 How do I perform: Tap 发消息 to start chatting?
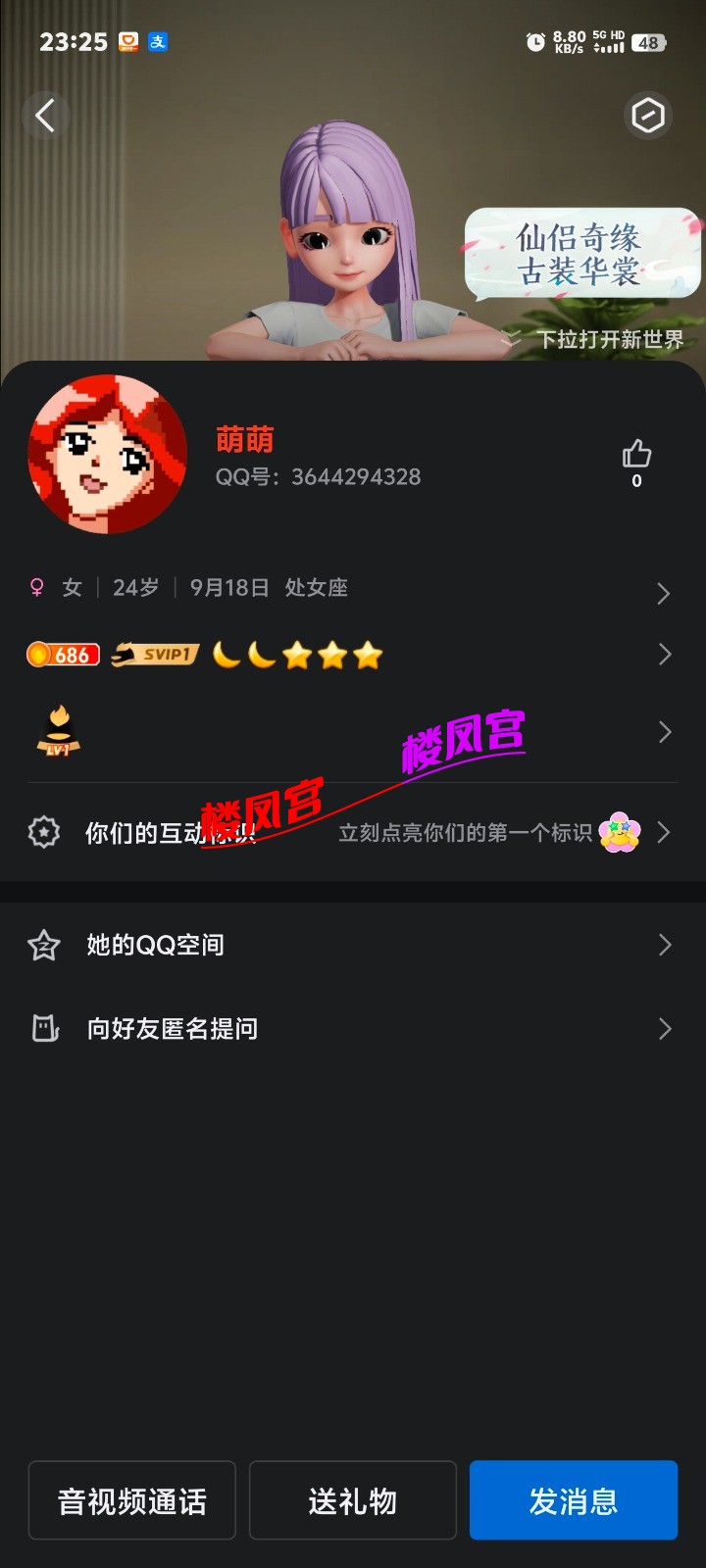tap(574, 1499)
